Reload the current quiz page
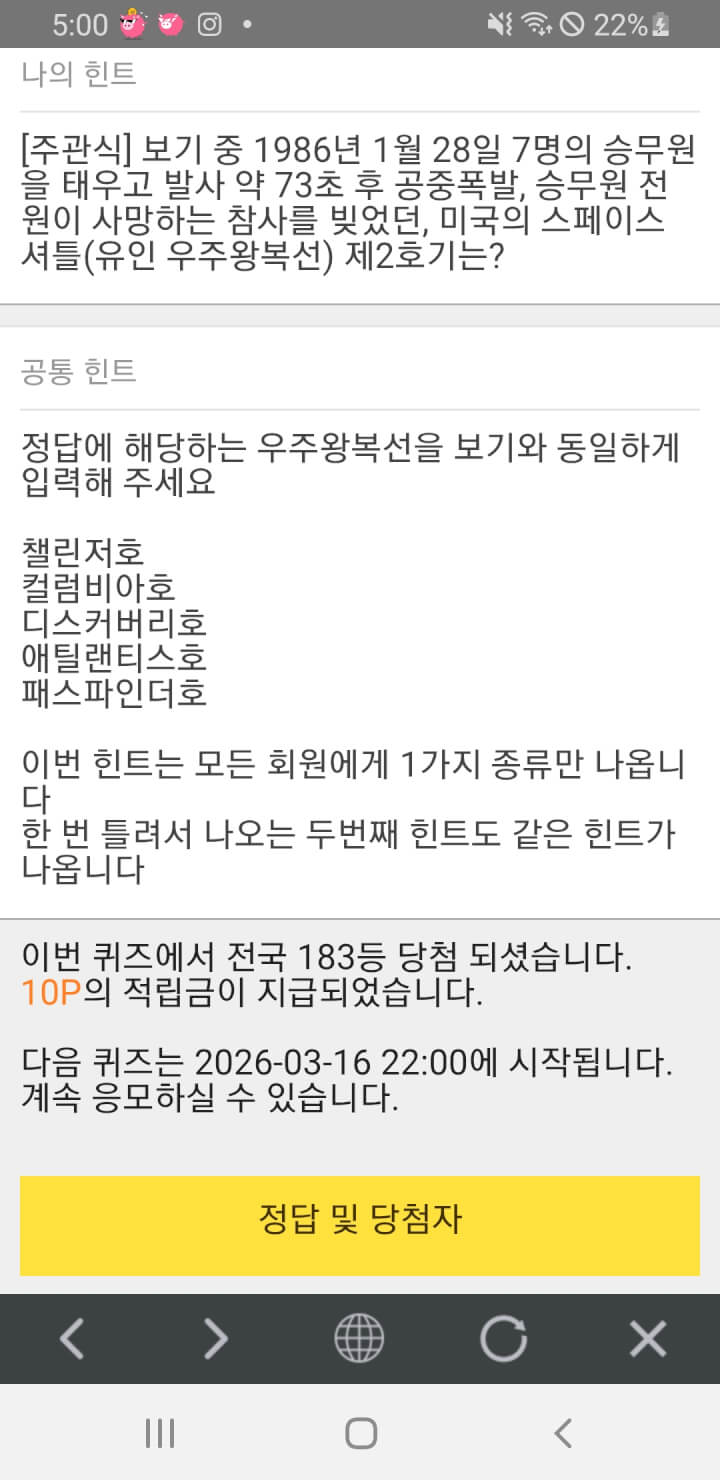 [x=503, y=1338]
